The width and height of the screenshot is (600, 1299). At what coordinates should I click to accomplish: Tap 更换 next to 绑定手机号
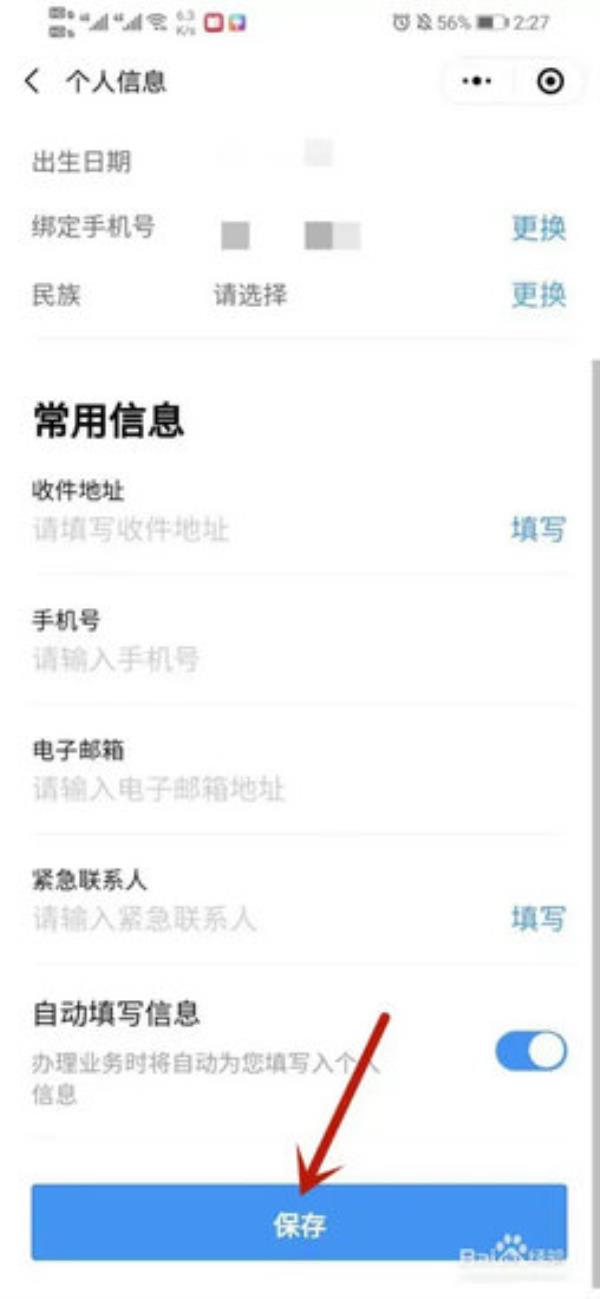pyautogui.click(x=539, y=228)
